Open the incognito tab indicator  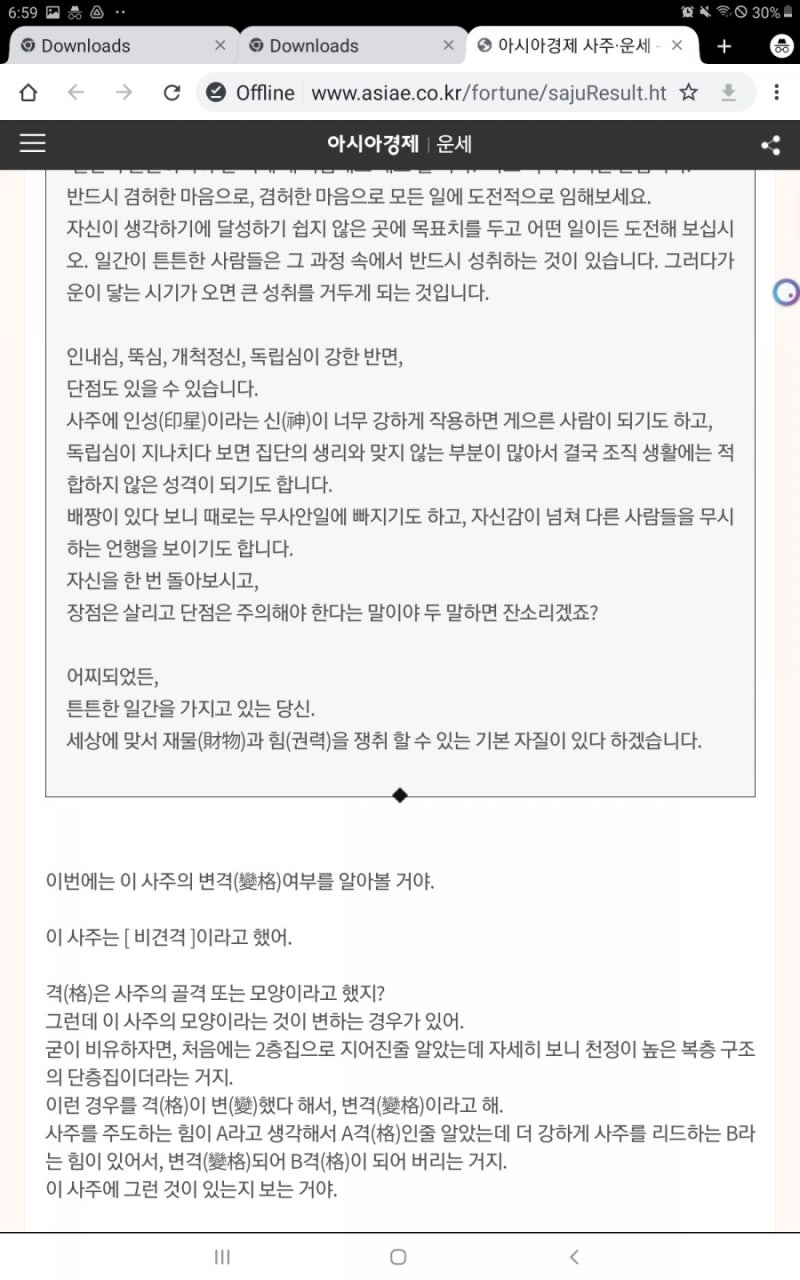tap(782, 46)
